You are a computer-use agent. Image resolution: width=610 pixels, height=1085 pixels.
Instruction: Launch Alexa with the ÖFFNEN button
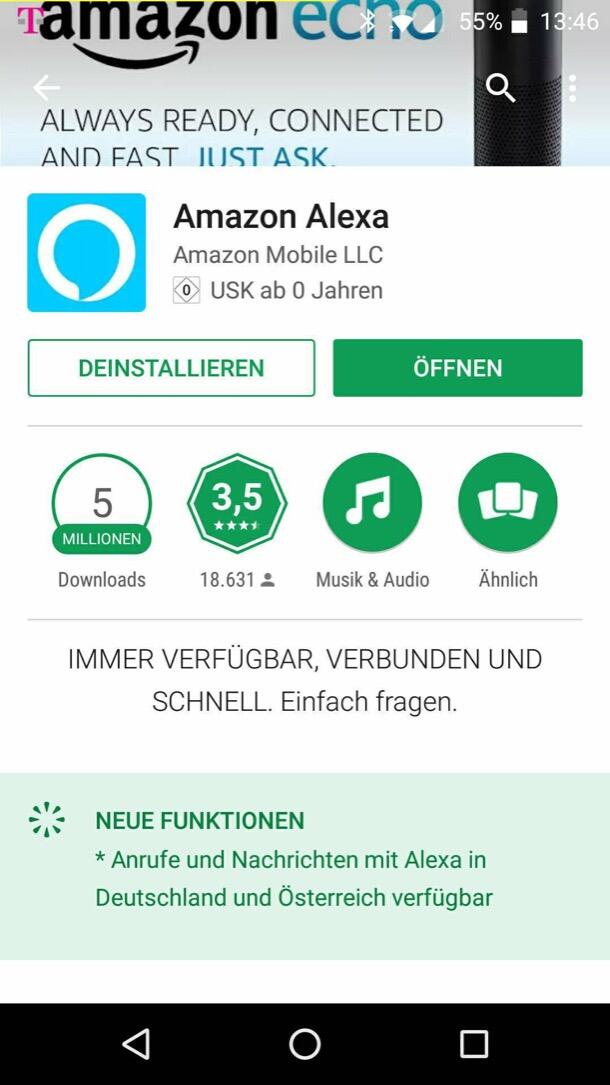[457, 368]
